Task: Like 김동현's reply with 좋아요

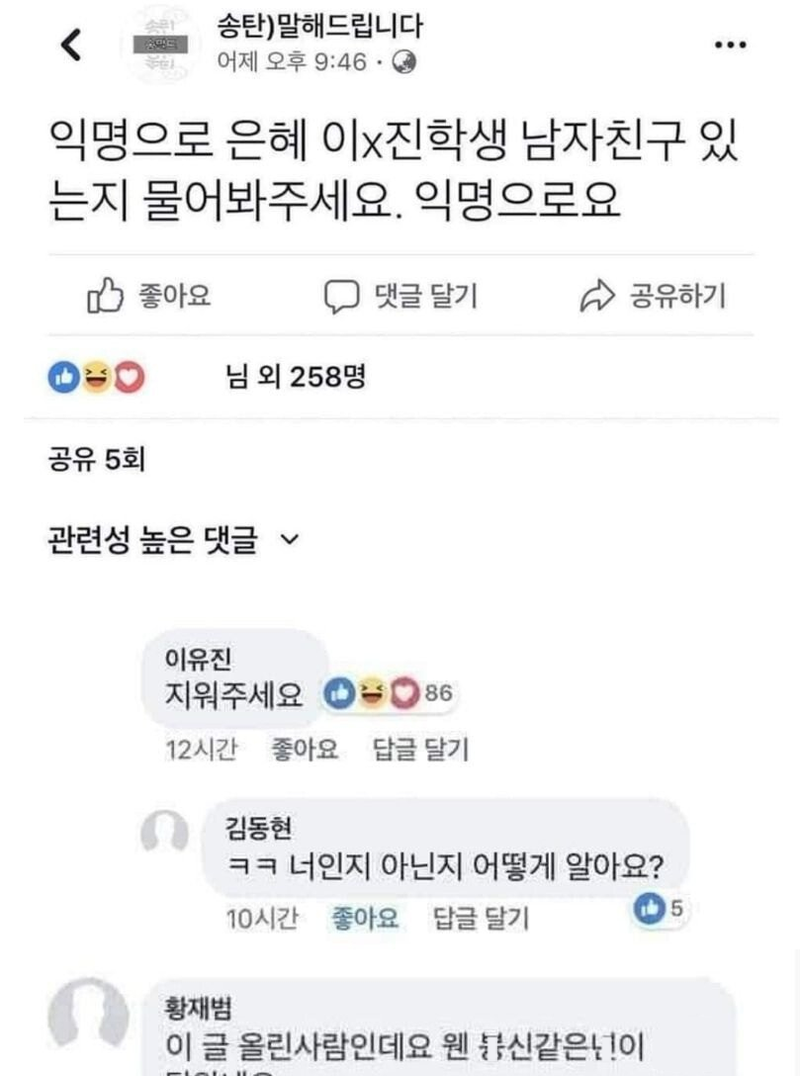Action: click(365, 917)
